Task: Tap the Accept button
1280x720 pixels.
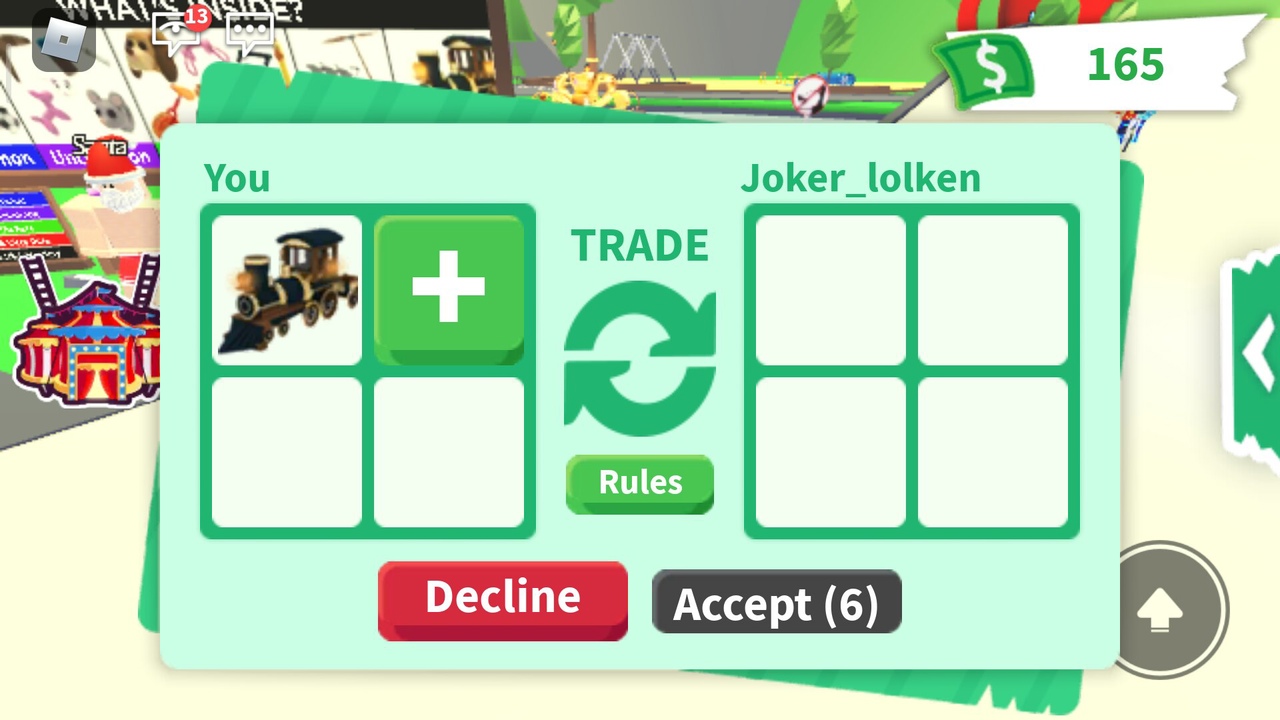Action: [x=776, y=603]
